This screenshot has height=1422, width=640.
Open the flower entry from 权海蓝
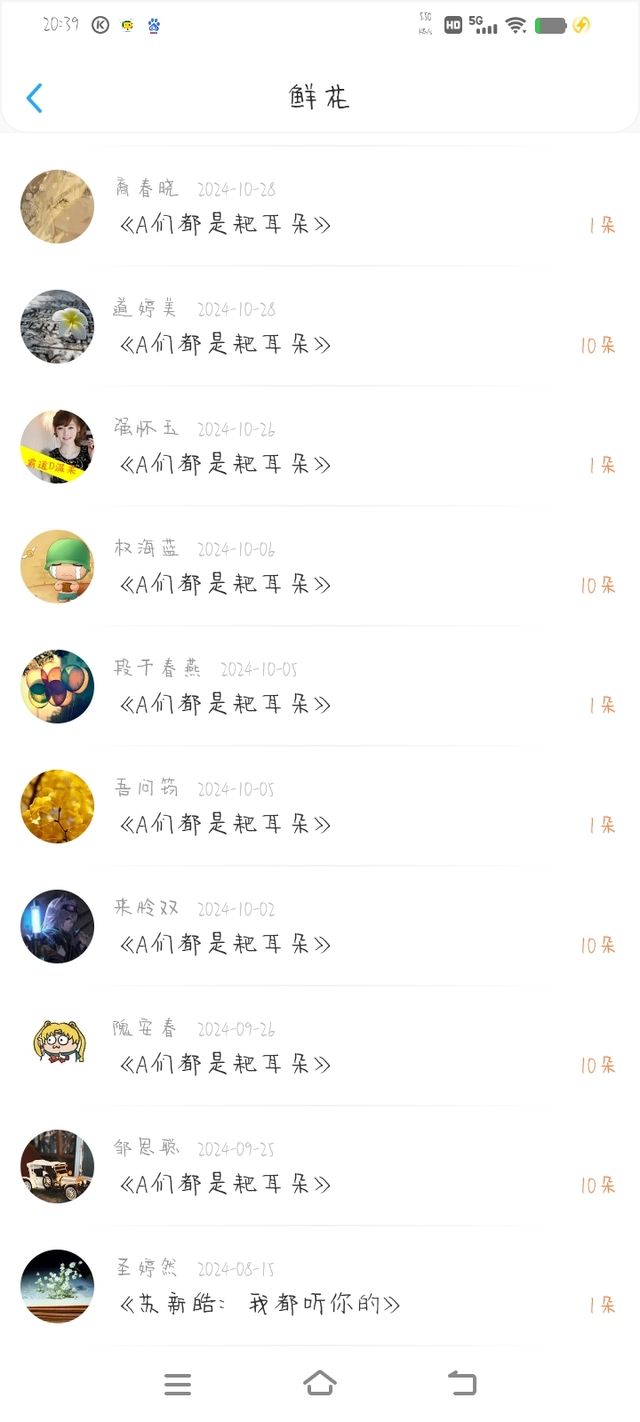pos(320,566)
